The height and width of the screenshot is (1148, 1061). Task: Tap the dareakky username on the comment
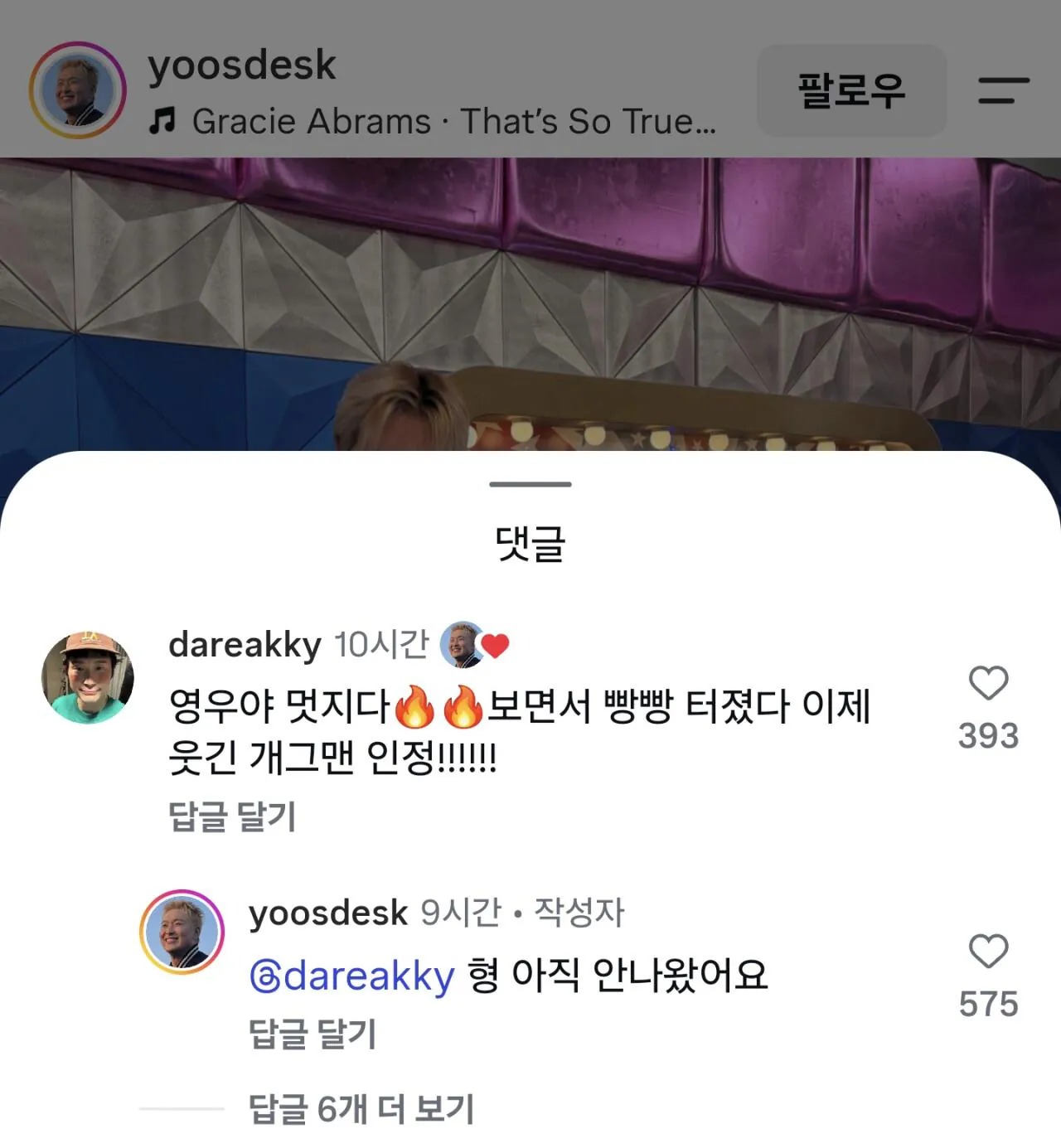pyautogui.click(x=245, y=645)
